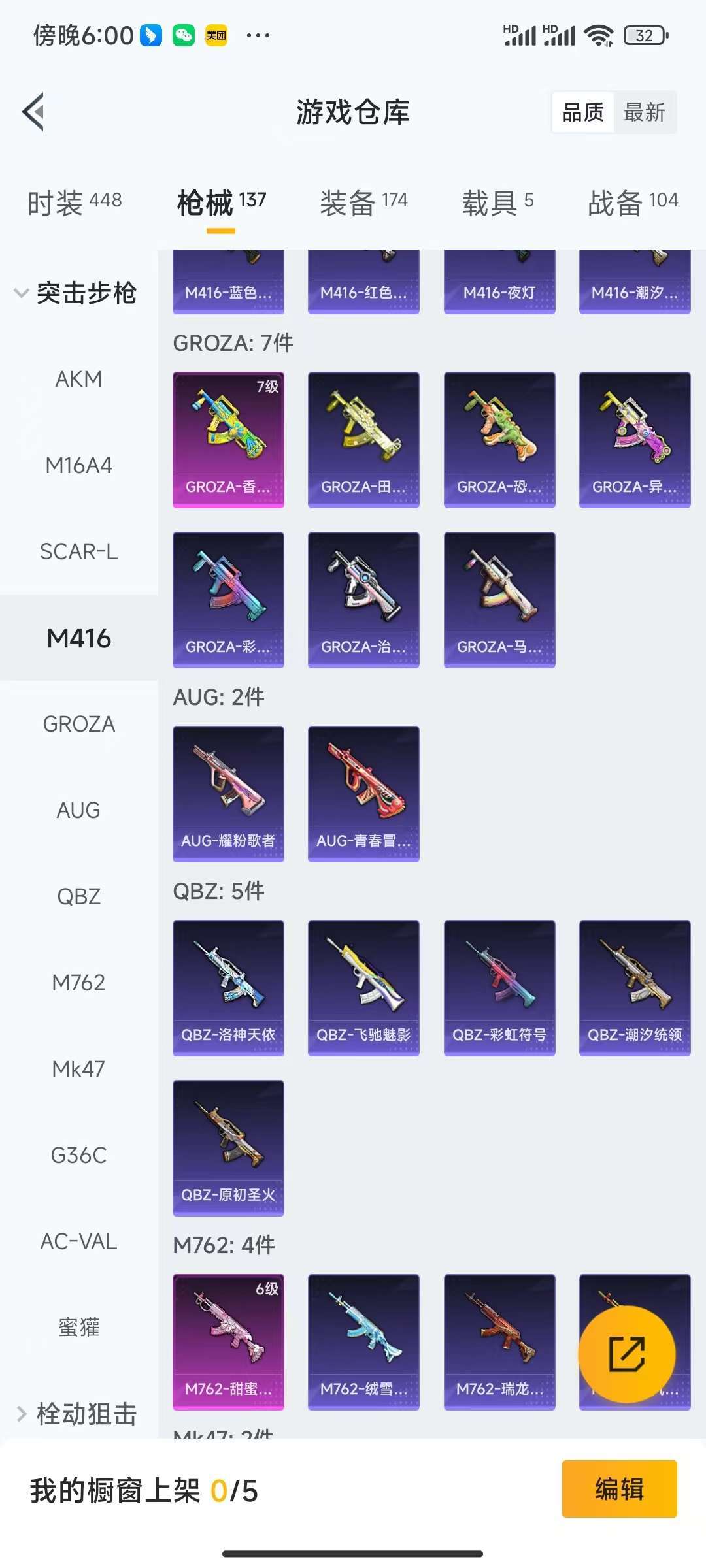706x1568 pixels.
Task: Tap the 编辑 button
Action: (x=619, y=1489)
